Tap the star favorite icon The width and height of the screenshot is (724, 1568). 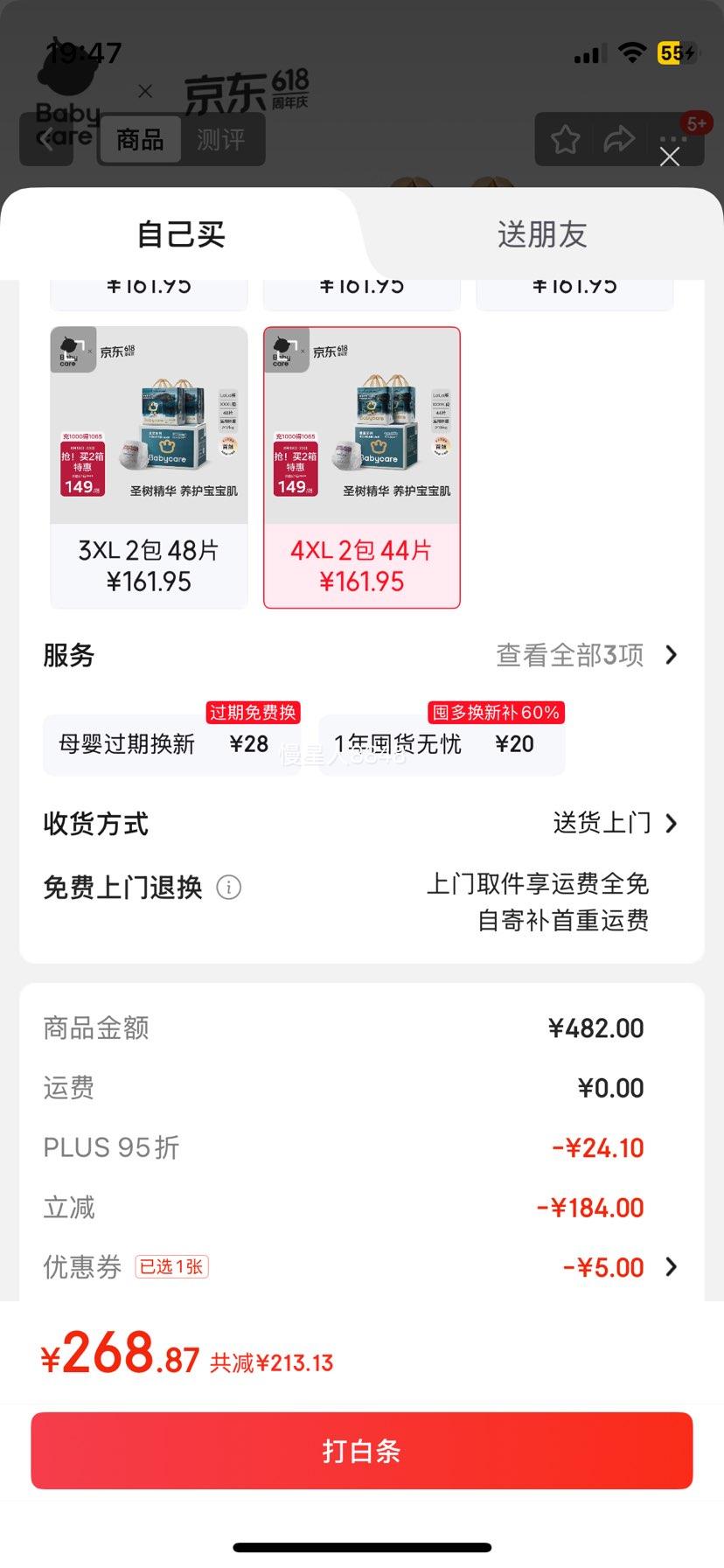click(565, 138)
